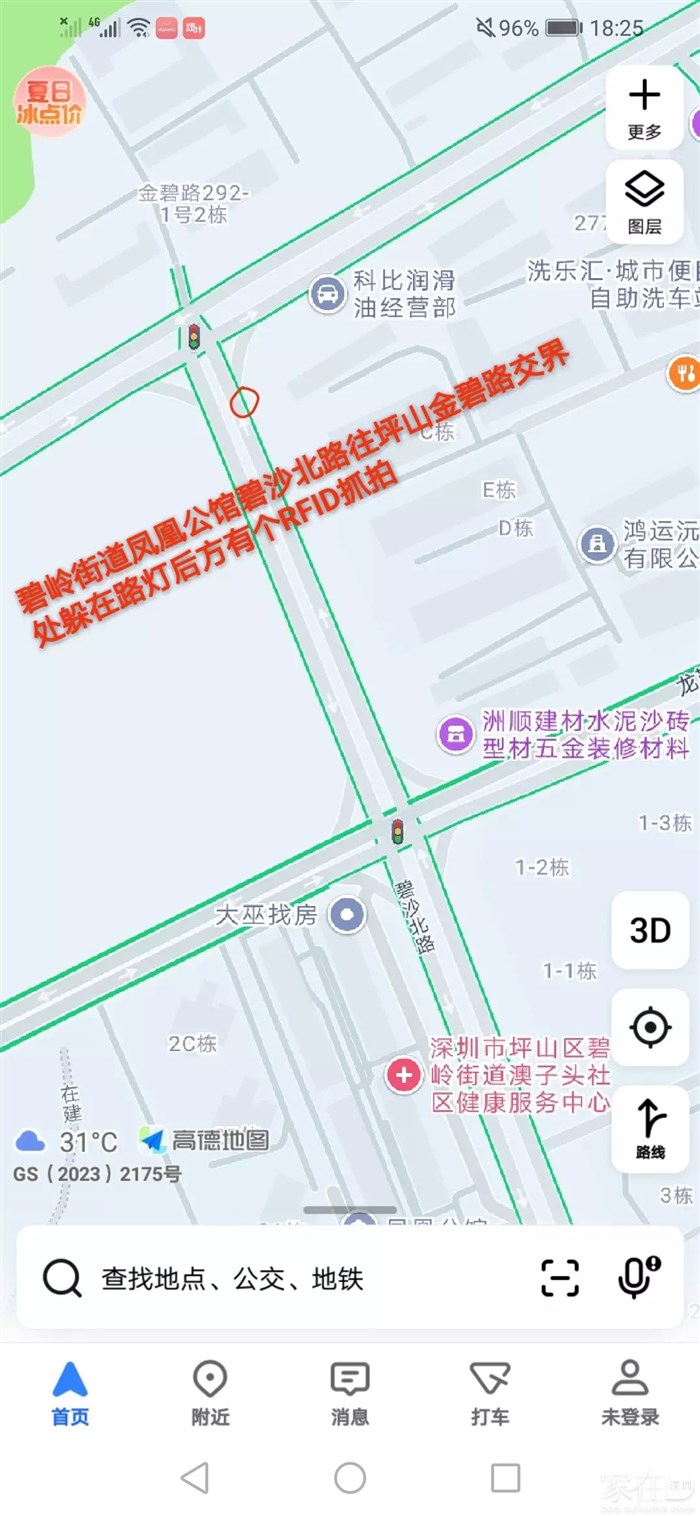Viewport: 700px width, 1516px height.
Task: Select the 洲顺建材水泥沙砖 shop marker
Action: [456, 734]
